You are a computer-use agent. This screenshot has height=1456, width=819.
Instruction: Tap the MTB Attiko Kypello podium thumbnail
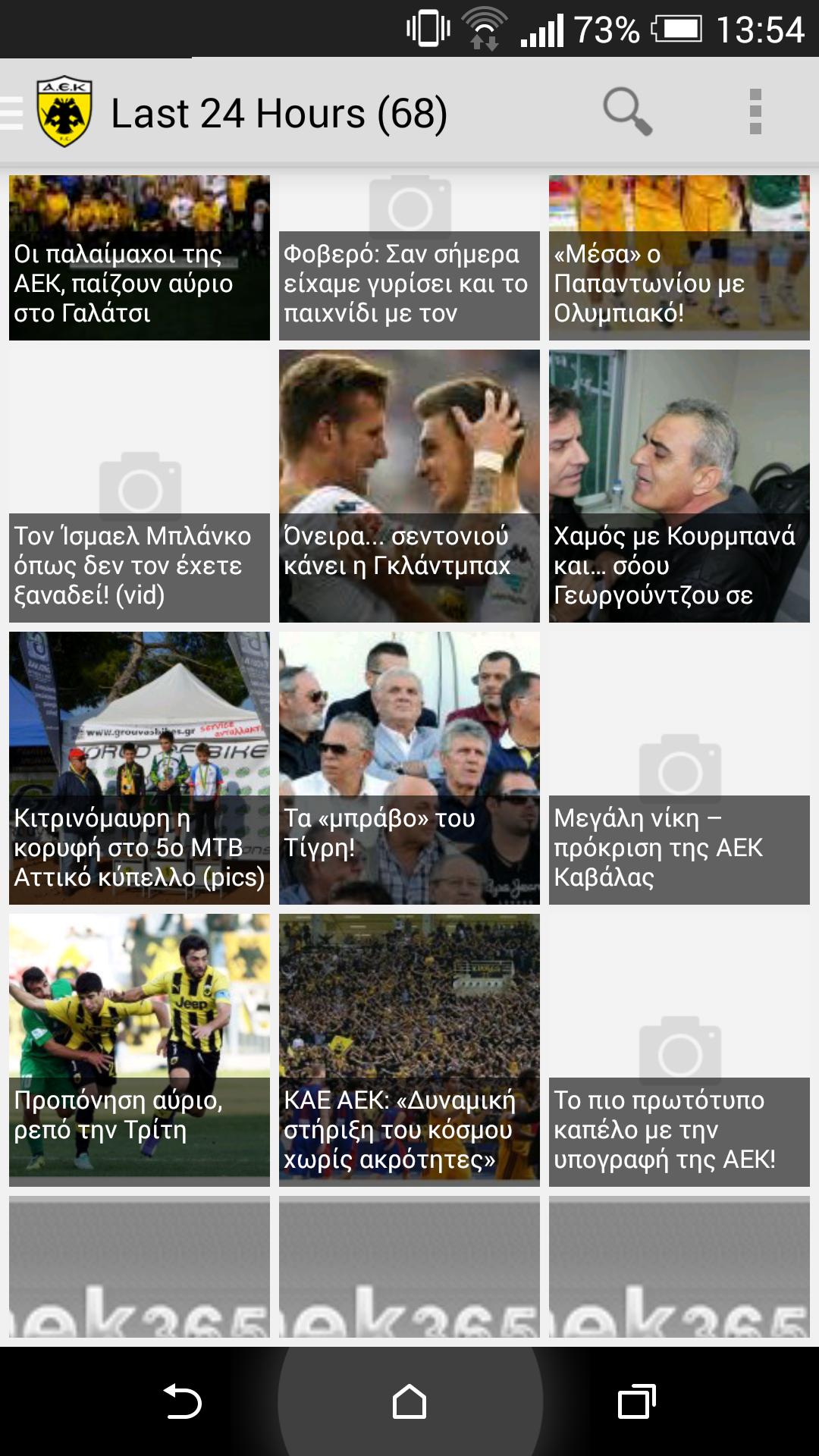(x=139, y=713)
